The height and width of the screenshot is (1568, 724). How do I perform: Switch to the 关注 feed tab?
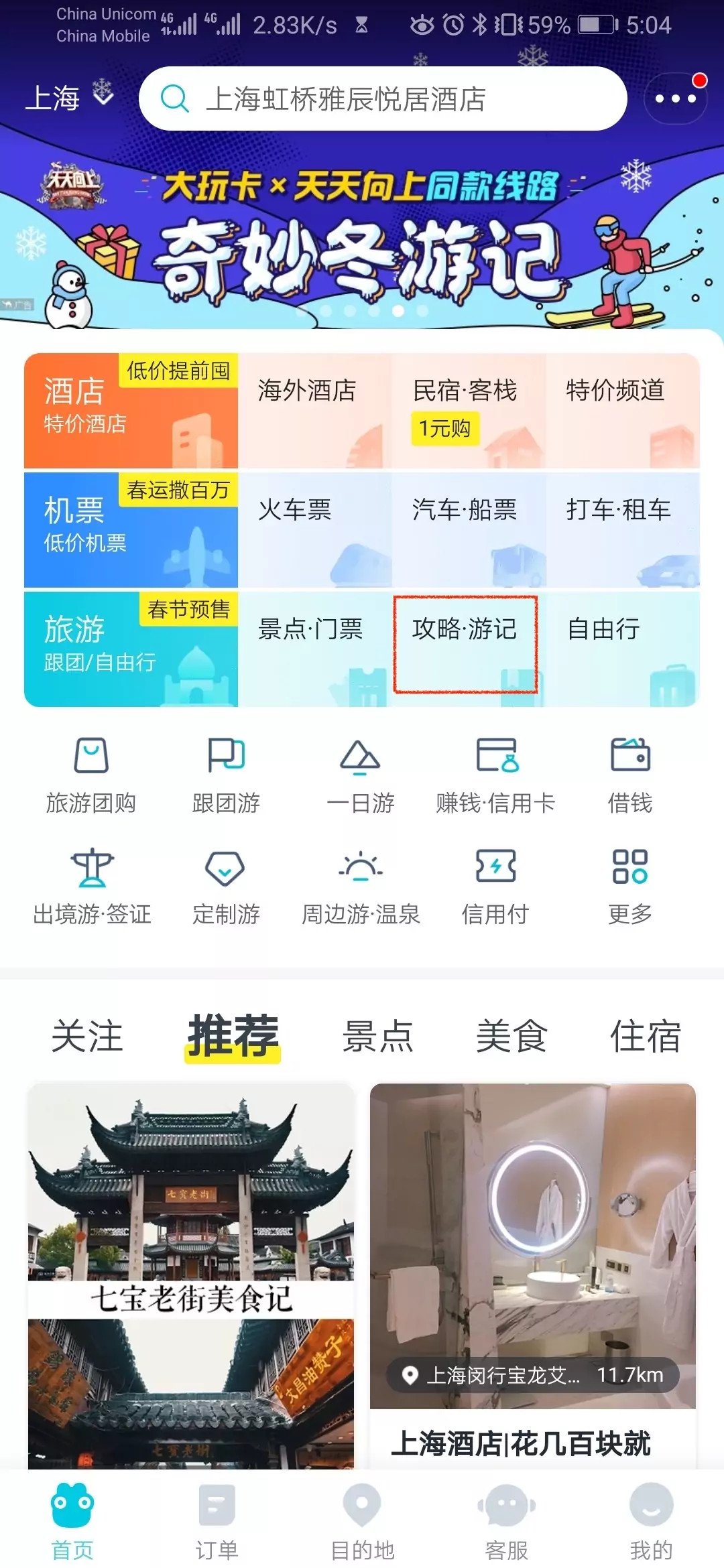(x=87, y=1036)
